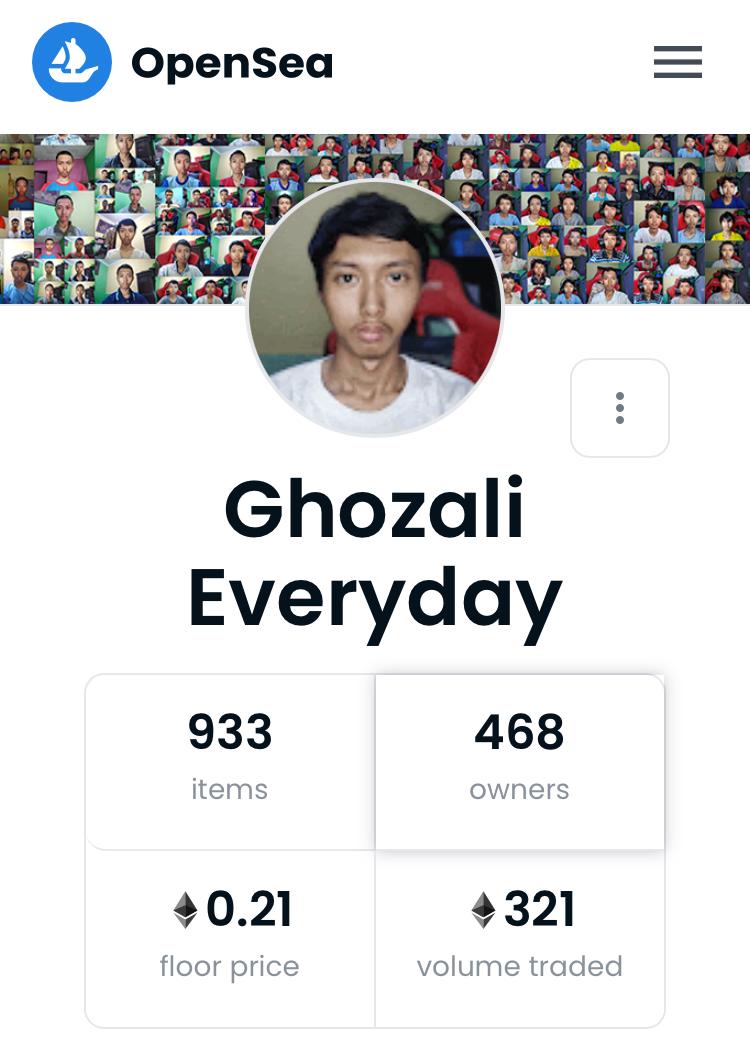
Task: View the 933 items
Action: pos(230,760)
